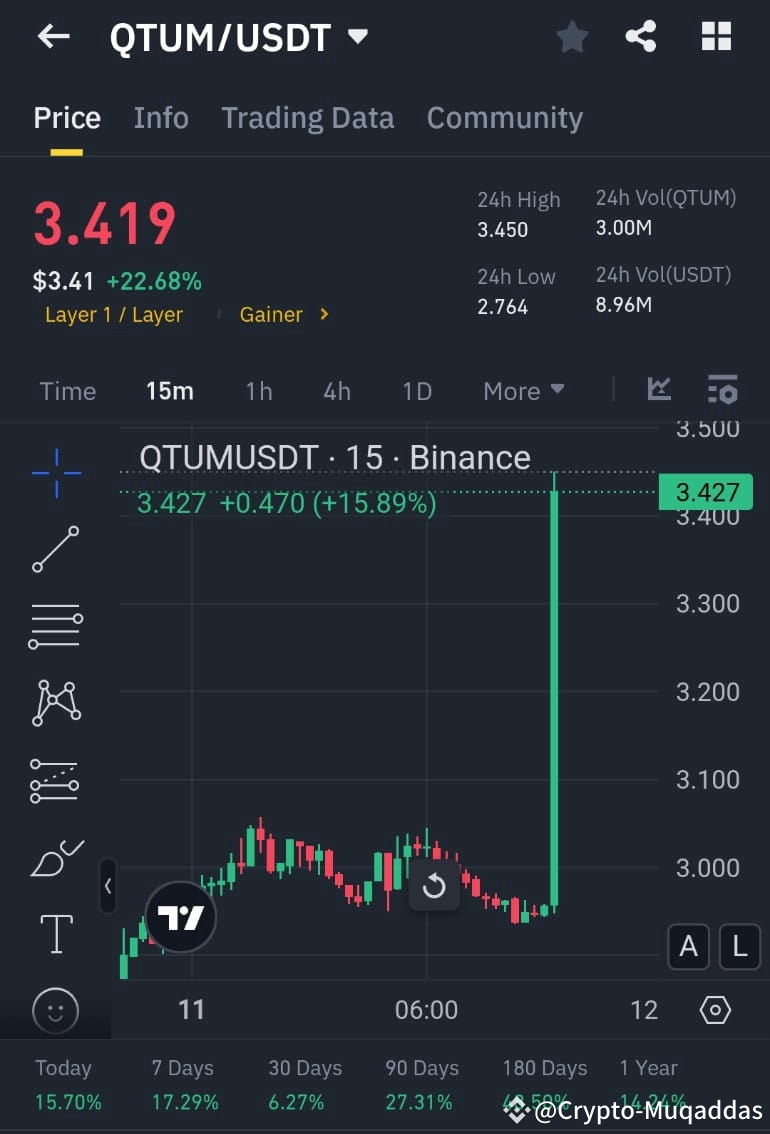770x1134 pixels.
Task: Select the 15m timeframe
Action: [x=169, y=391]
